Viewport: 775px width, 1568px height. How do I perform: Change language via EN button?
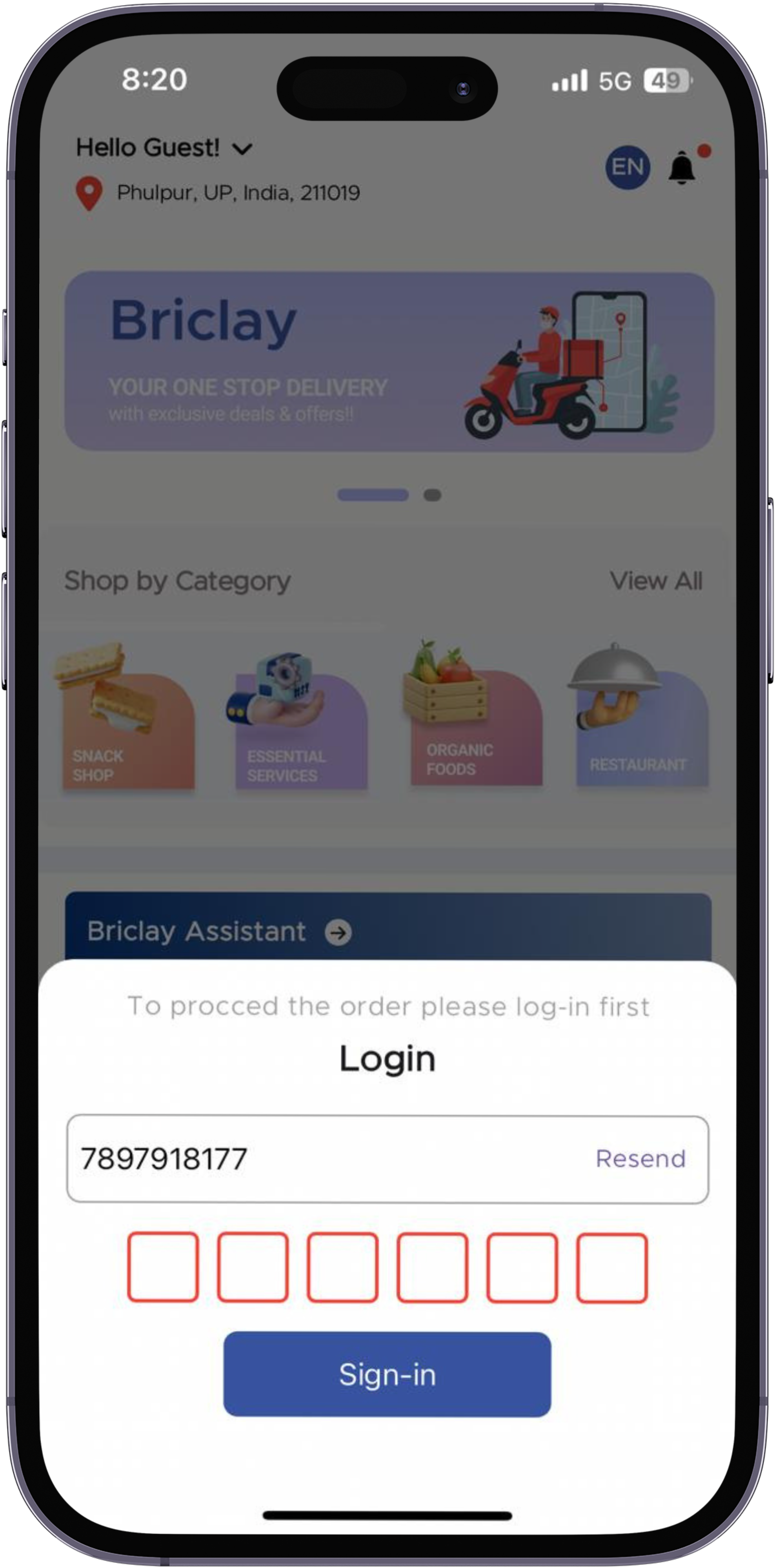pos(627,167)
